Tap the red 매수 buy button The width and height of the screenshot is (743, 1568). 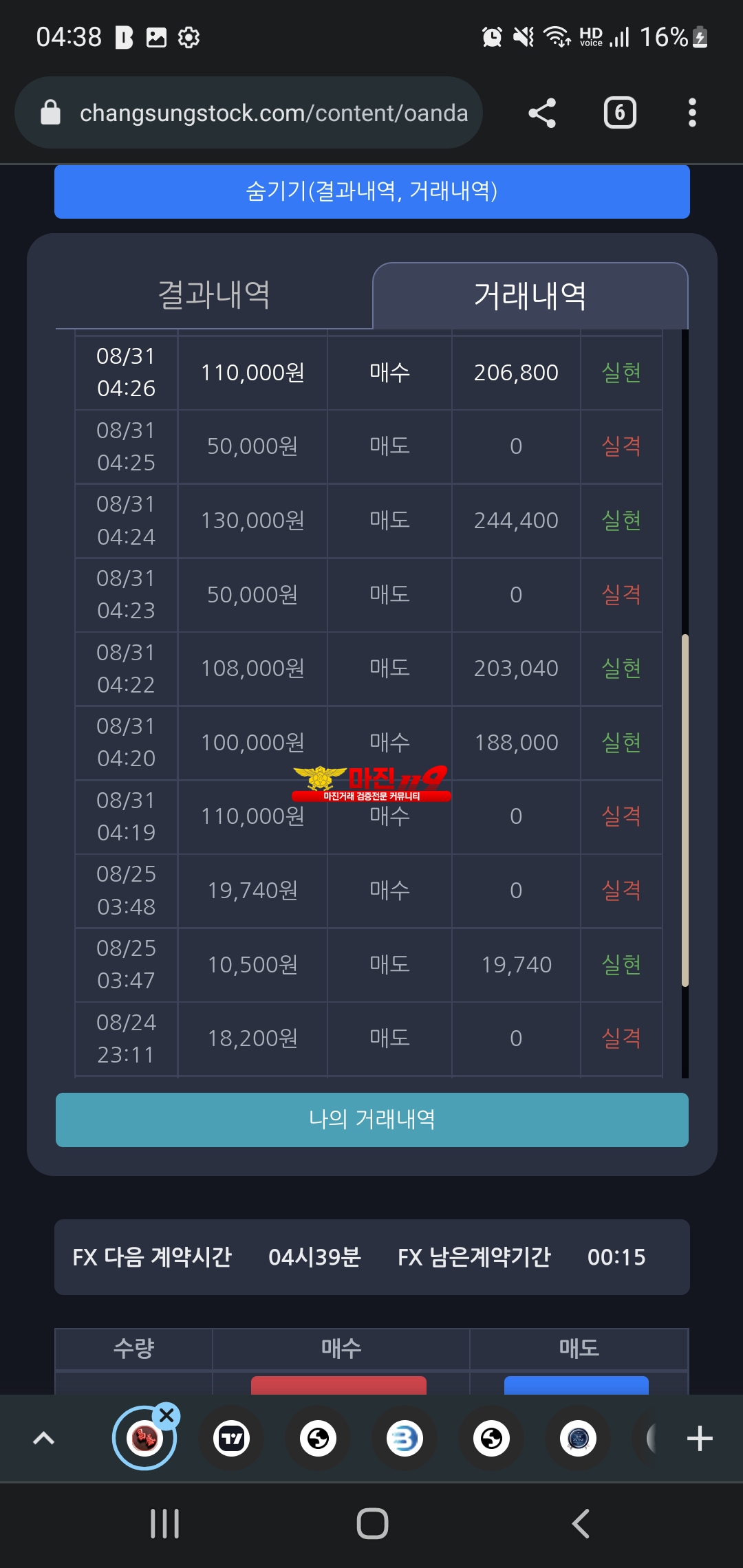(x=338, y=1385)
